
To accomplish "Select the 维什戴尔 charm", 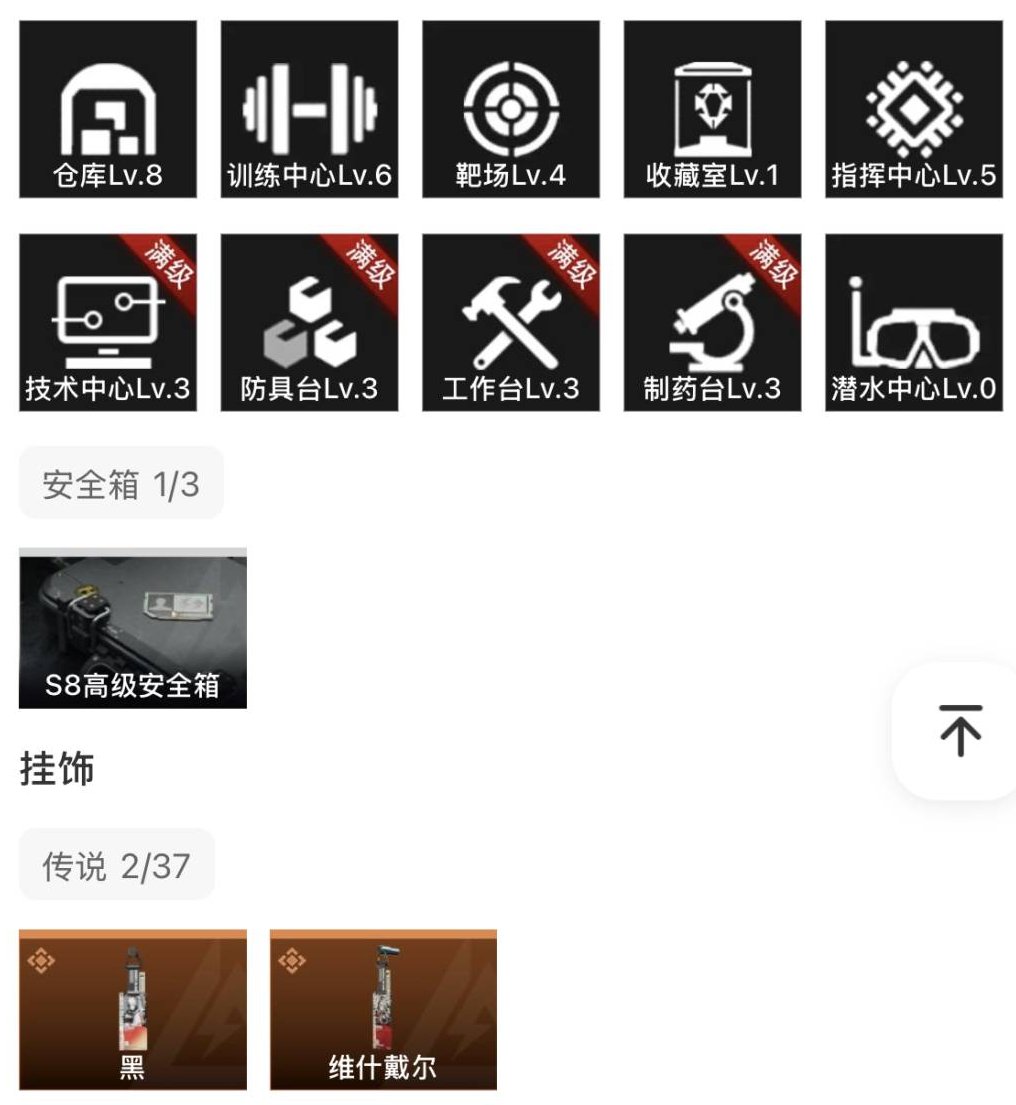I will [385, 1010].
